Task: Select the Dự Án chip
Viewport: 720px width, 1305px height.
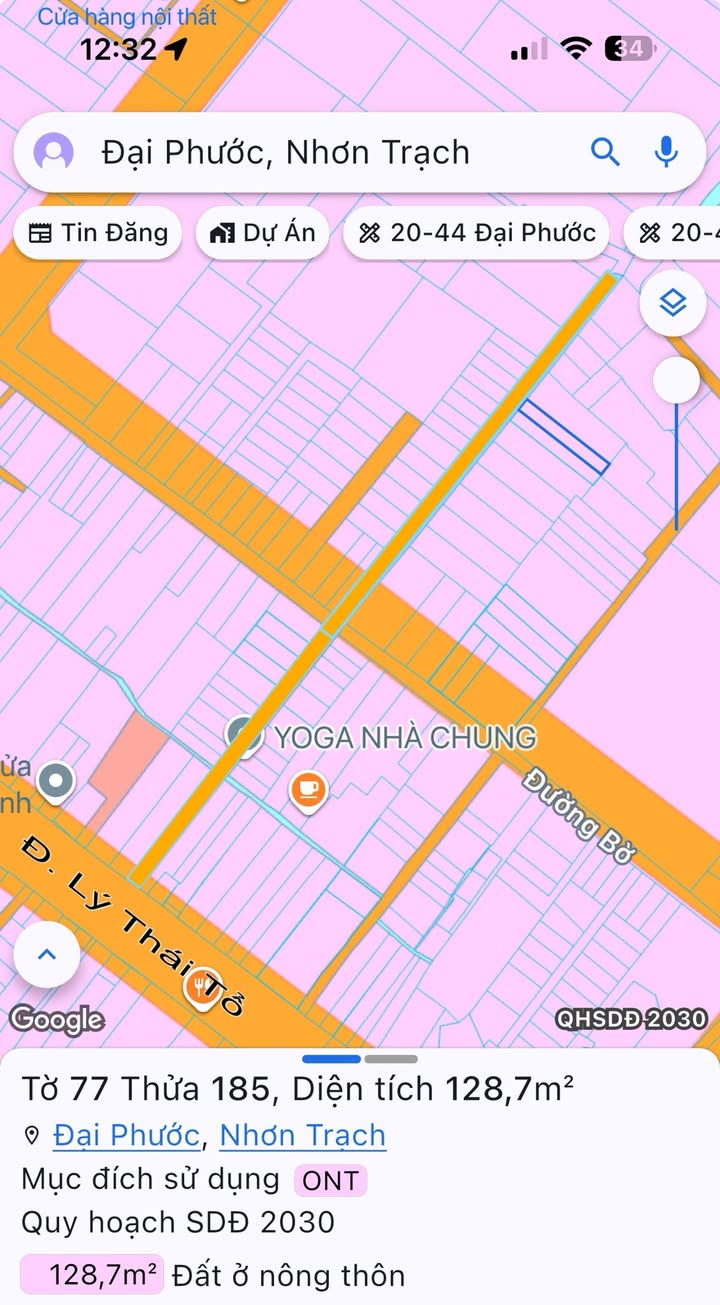Action: (263, 233)
